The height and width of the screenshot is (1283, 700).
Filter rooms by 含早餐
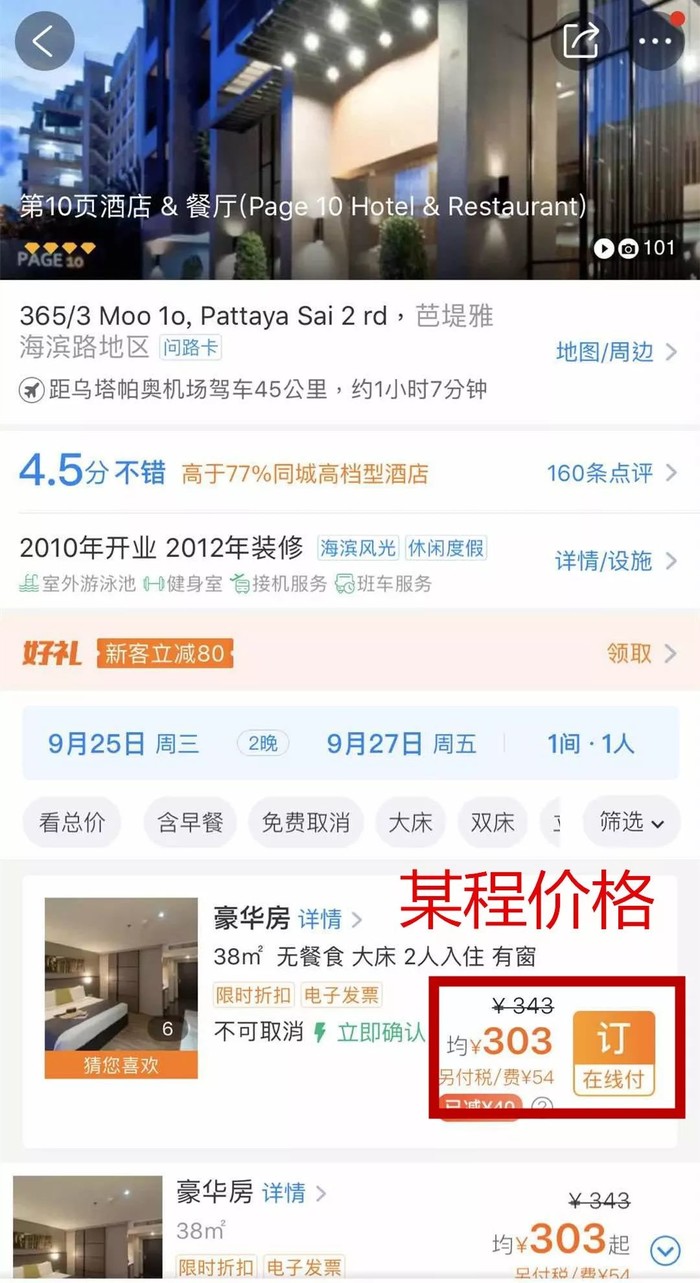point(190,823)
